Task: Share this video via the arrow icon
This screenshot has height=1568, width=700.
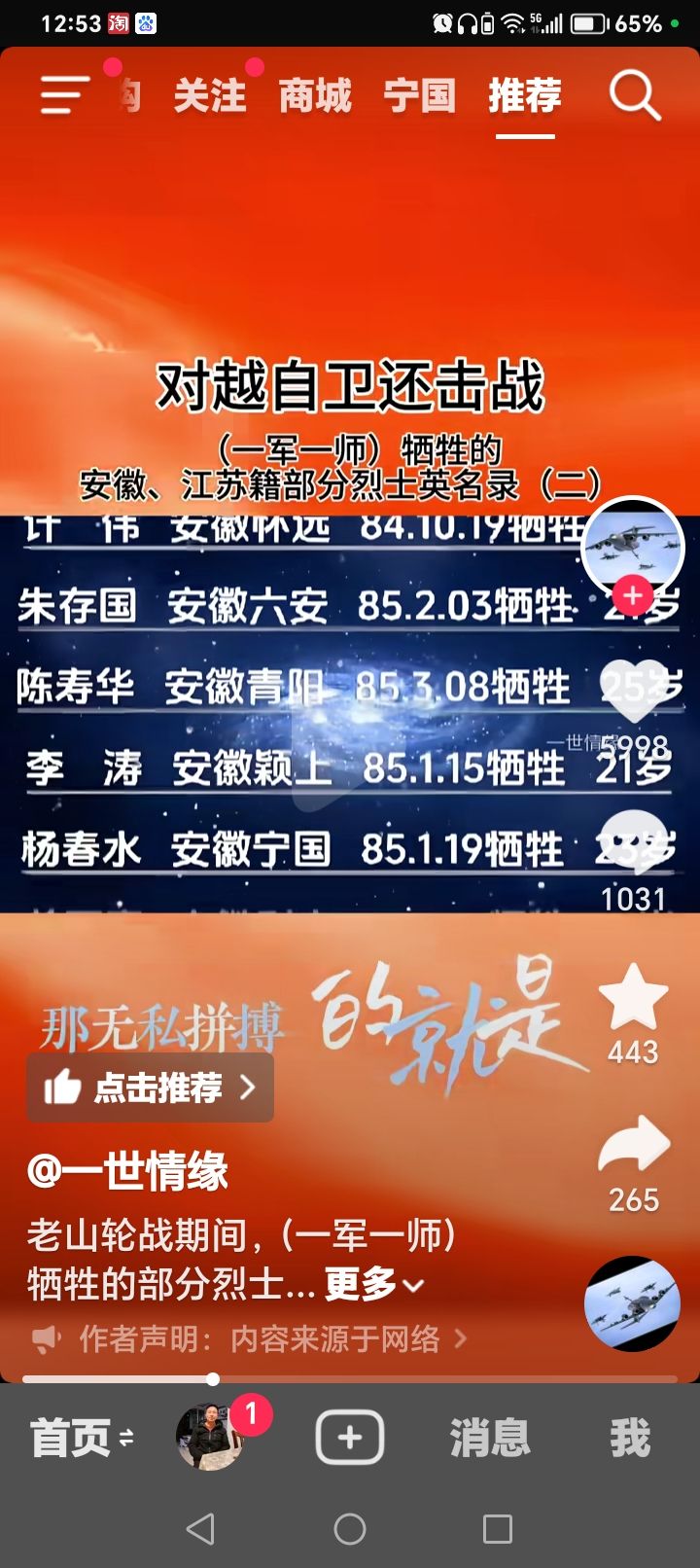Action: pyautogui.click(x=633, y=1146)
